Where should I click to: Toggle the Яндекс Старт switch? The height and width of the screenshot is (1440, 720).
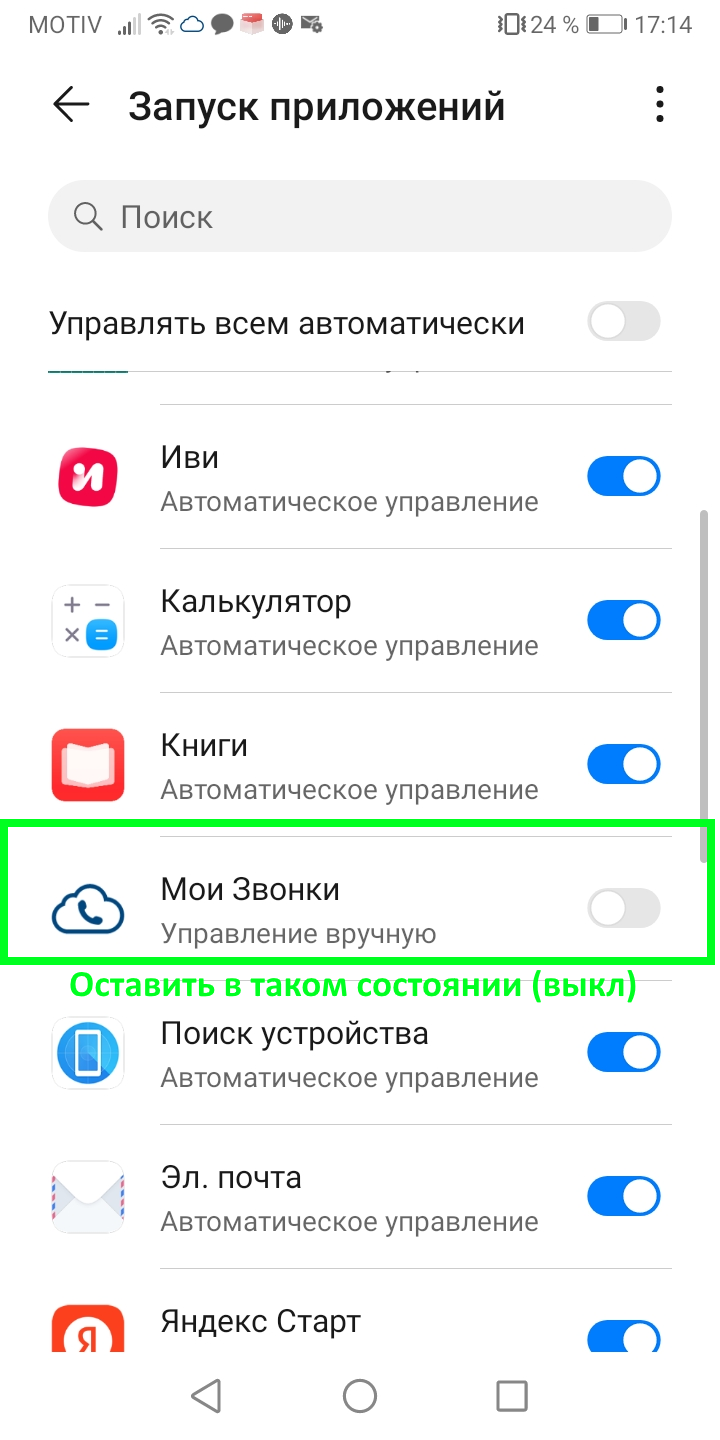point(624,1336)
